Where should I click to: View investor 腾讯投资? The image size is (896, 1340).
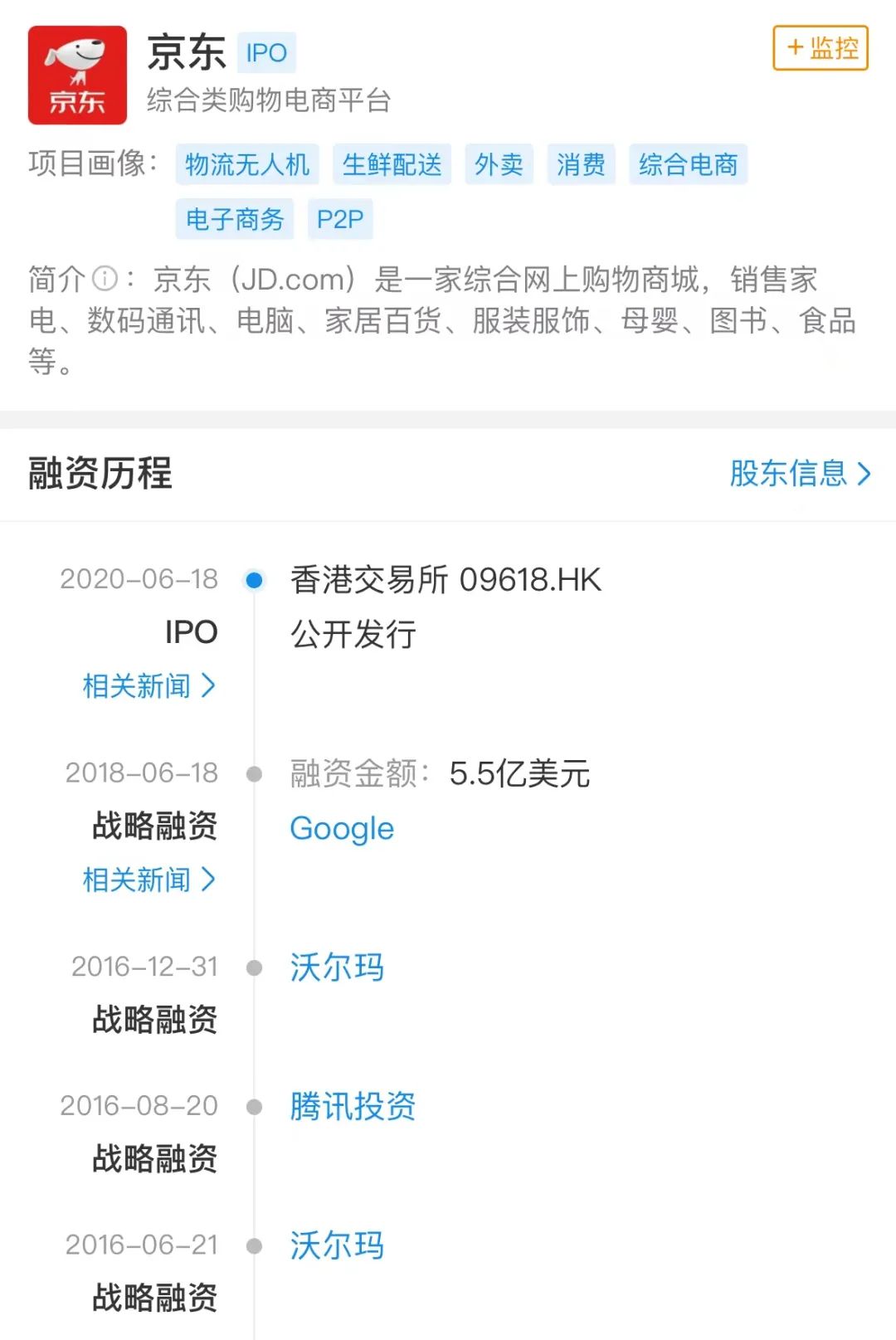click(x=353, y=1106)
